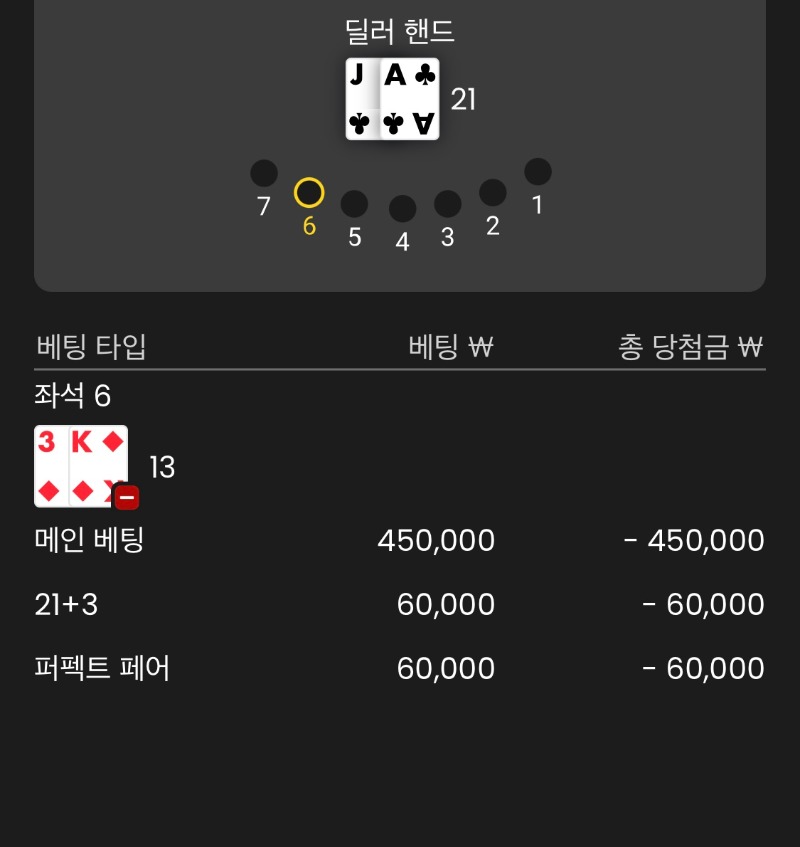
Task: Select seat 1 on the table
Action: coord(538,171)
